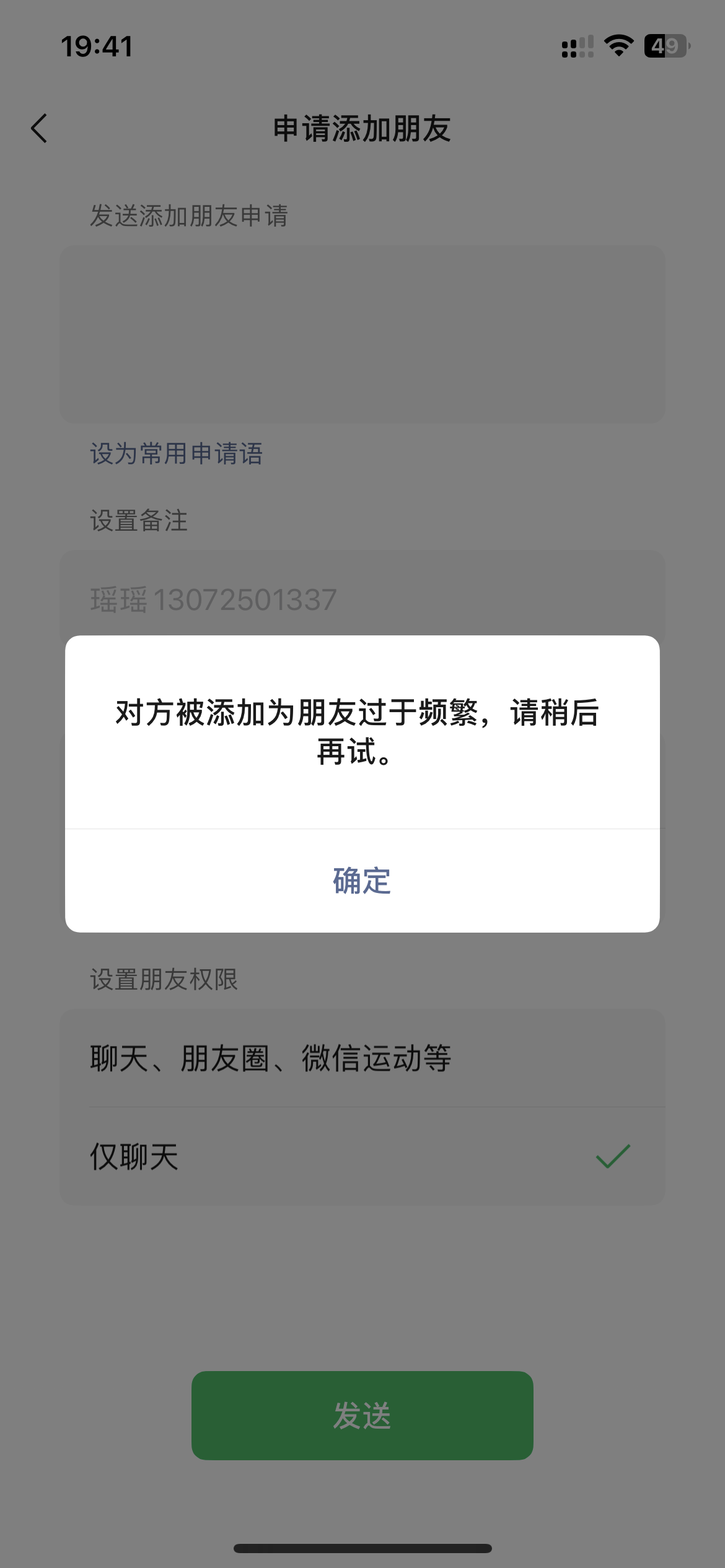Select the 仅聊天 permission option
The width and height of the screenshot is (725, 1568).
tap(362, 1156)
